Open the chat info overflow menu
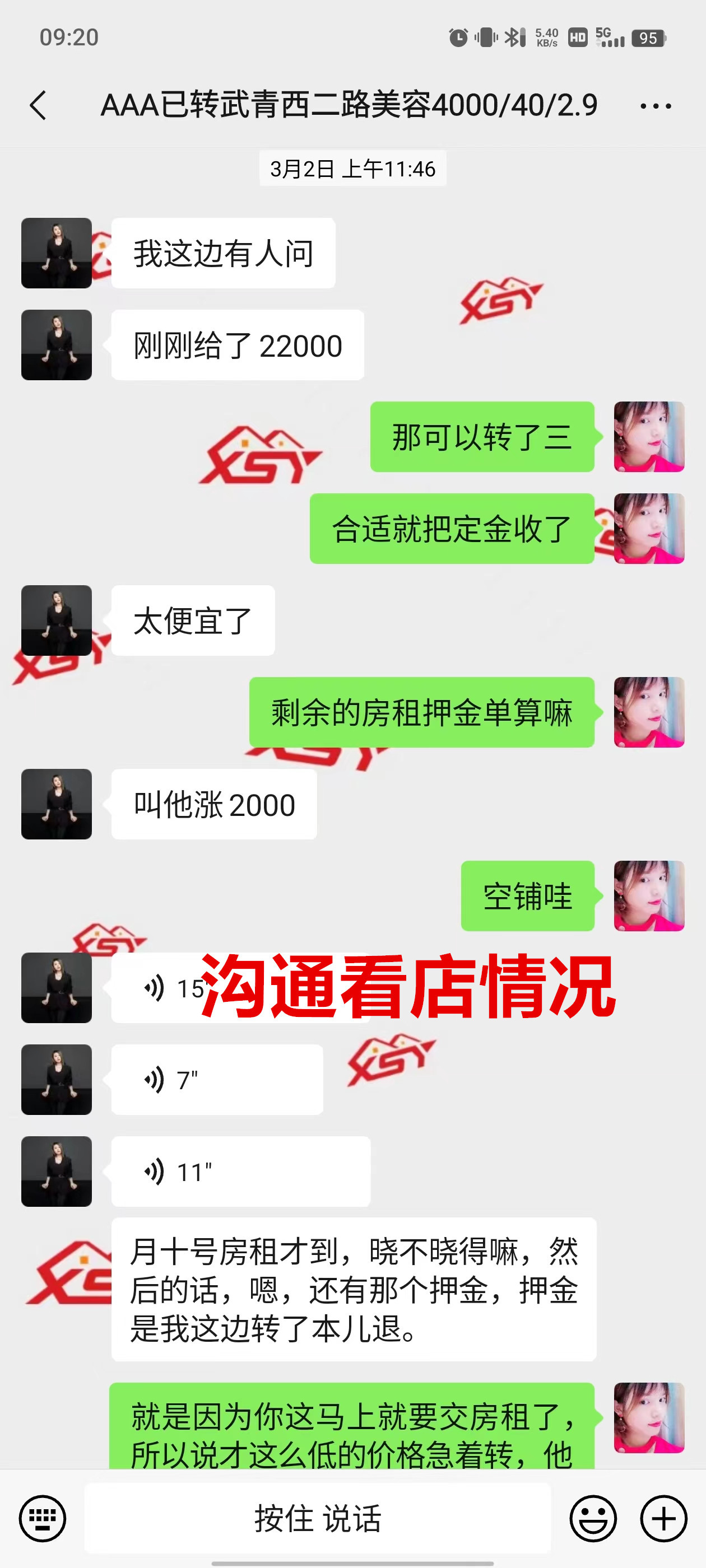 [656, 106]
